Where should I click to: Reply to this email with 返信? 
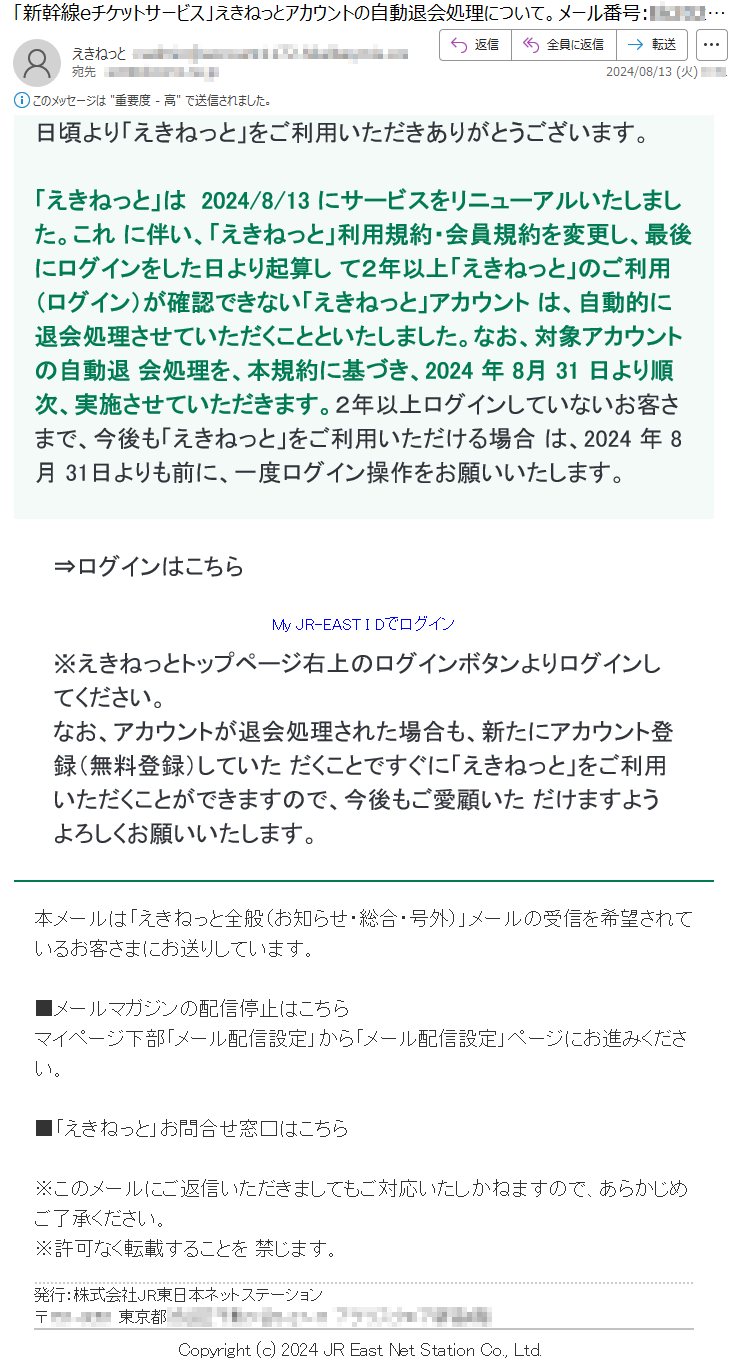point(475,45)
